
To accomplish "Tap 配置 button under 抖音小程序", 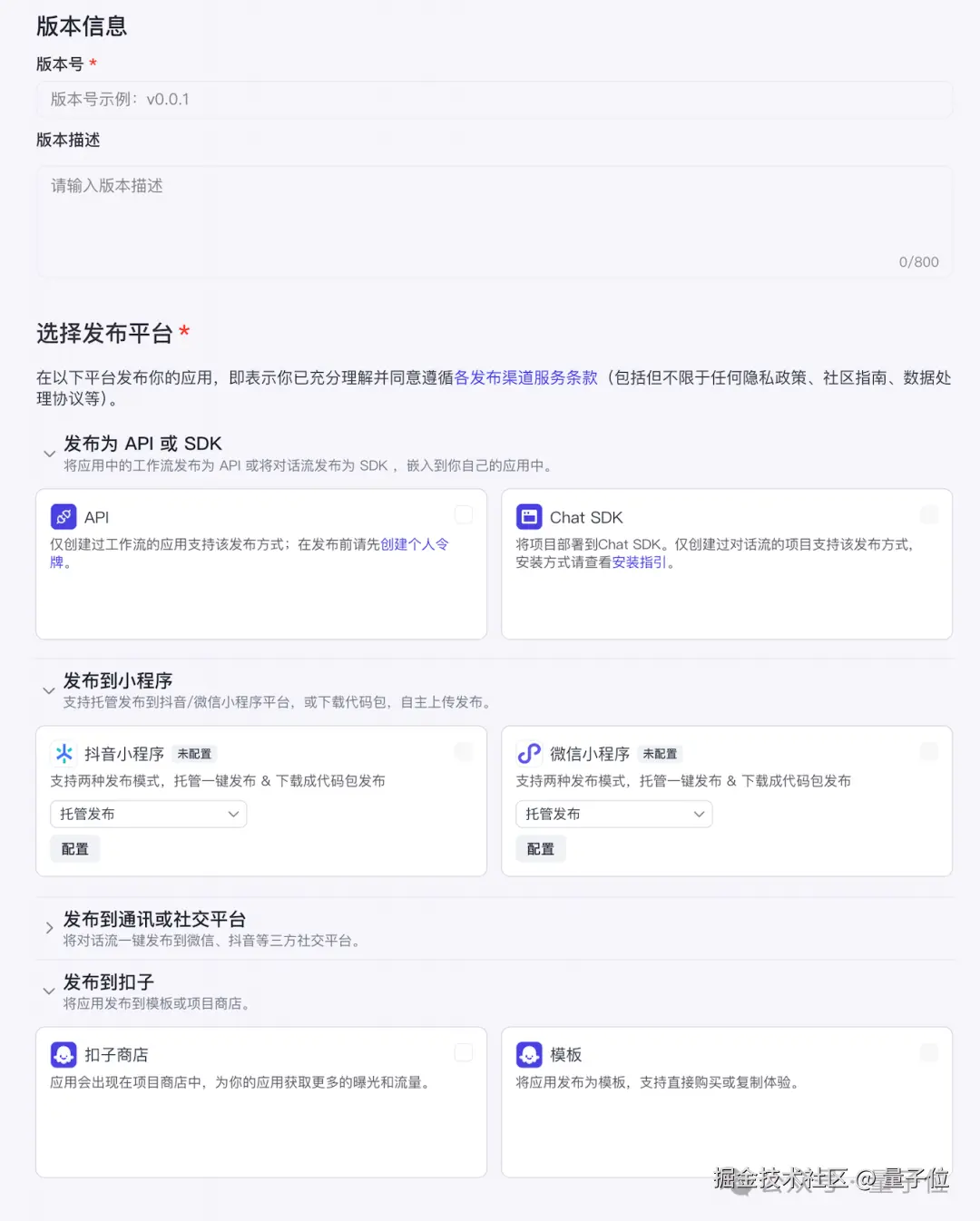I will point(75,849).
